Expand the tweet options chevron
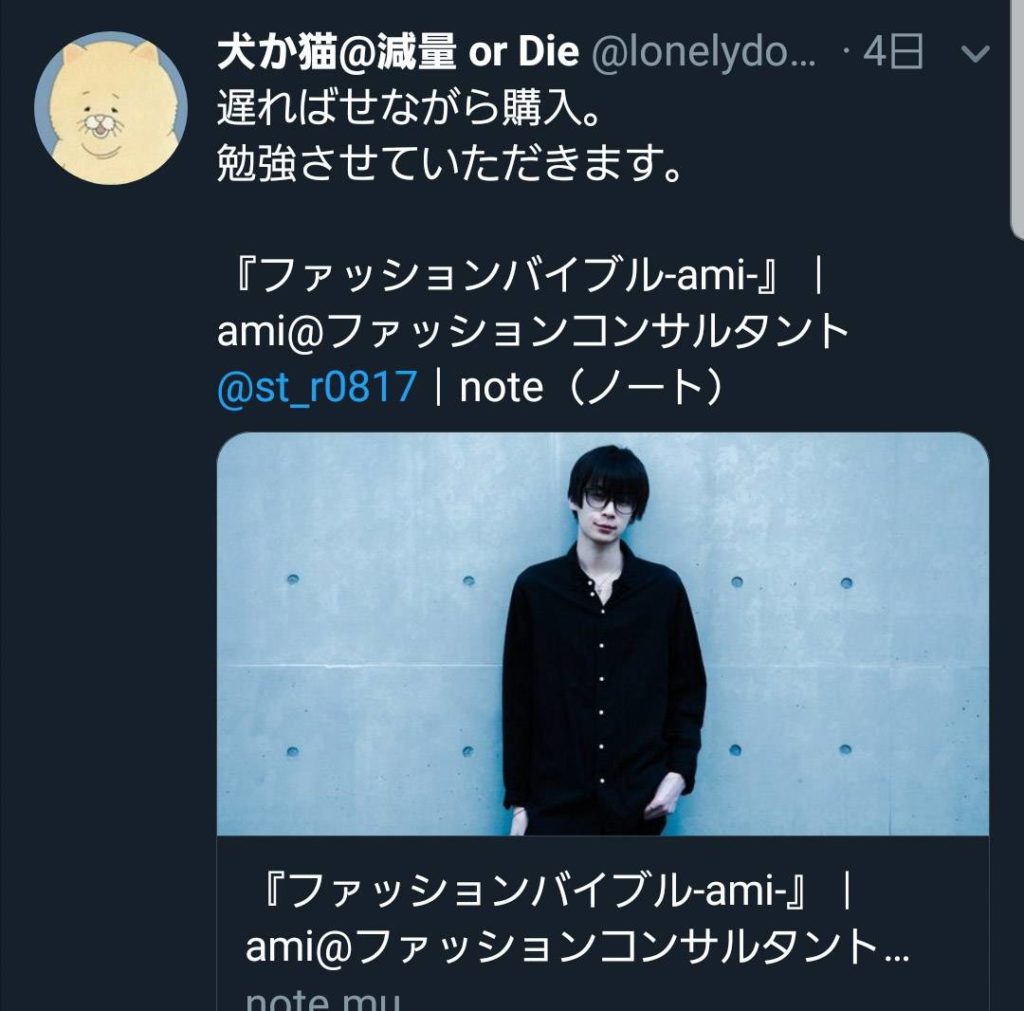This screenshot has height=1011, width=1024. point(973,55)
